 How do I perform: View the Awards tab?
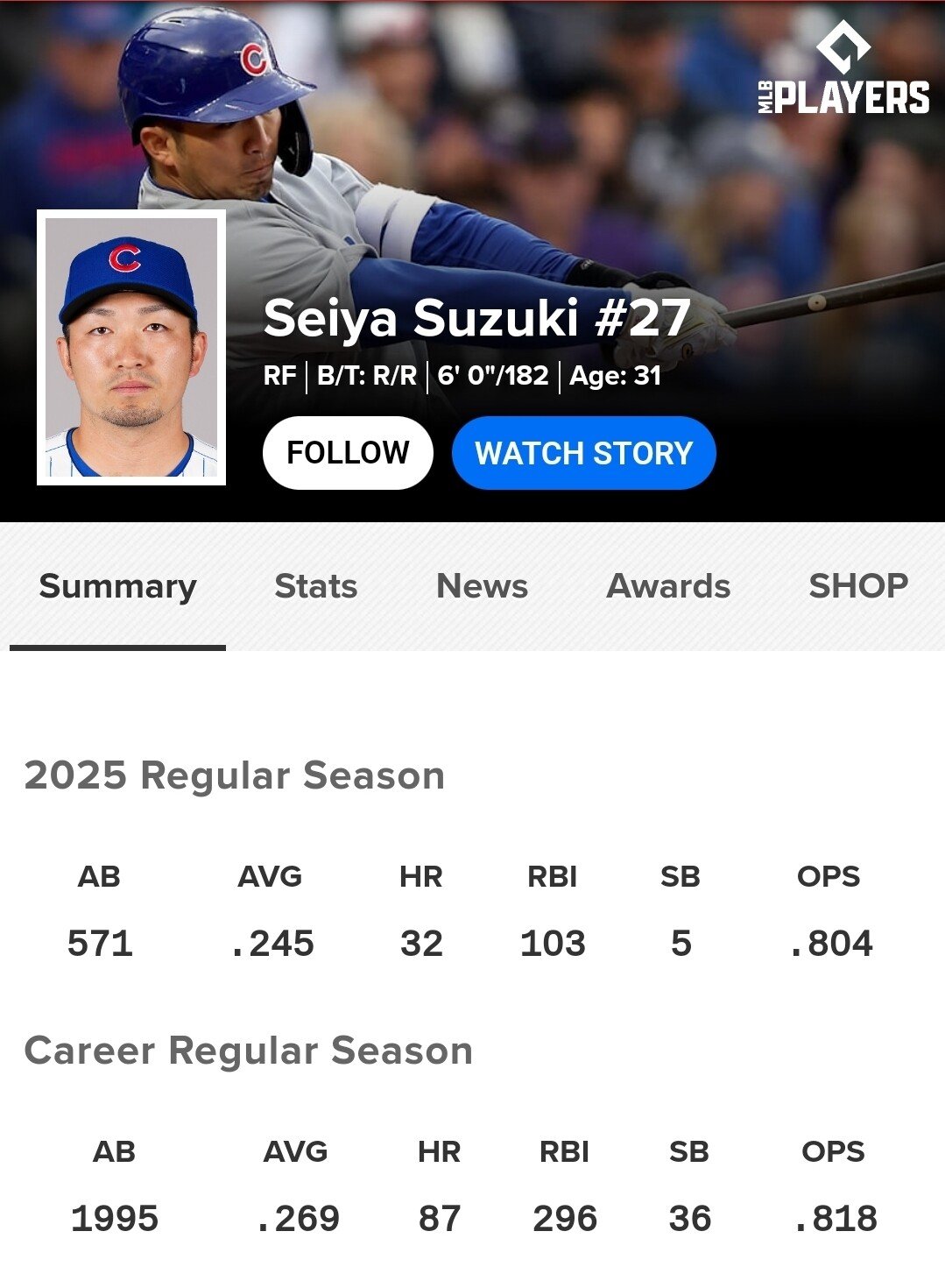(668, 586)
